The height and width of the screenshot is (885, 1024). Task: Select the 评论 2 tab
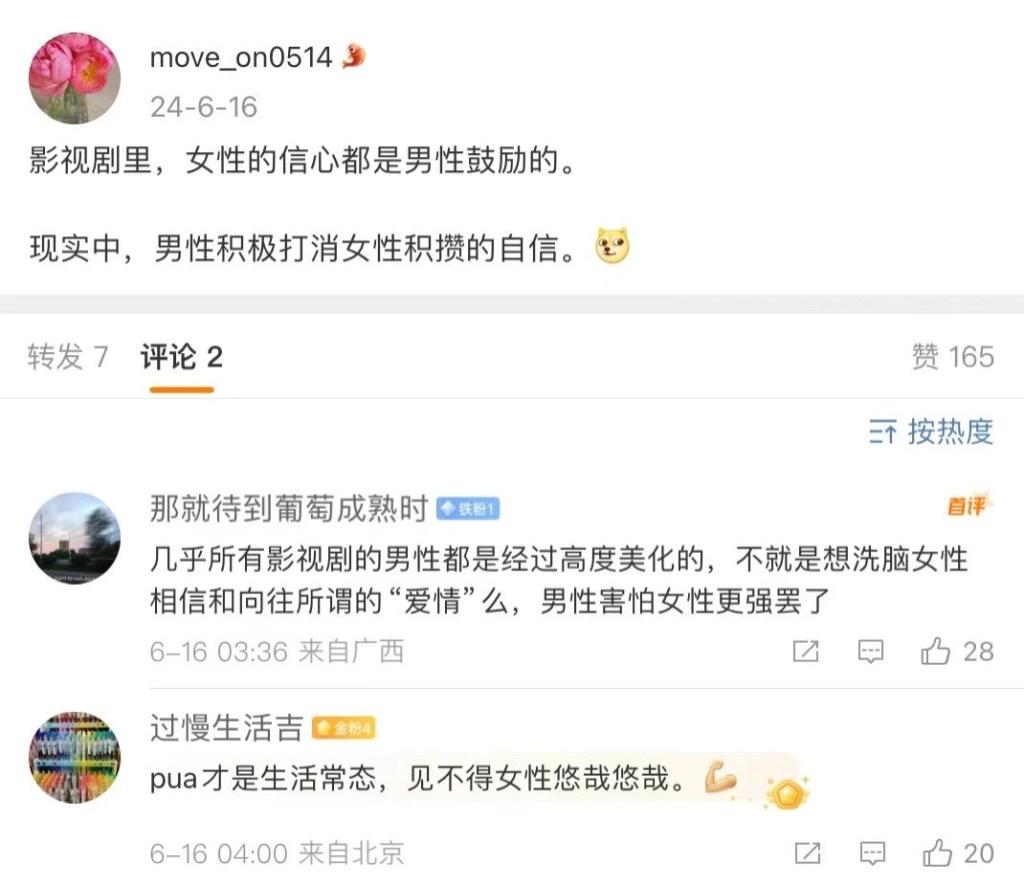pyautogui.click(x=181, y=357)
